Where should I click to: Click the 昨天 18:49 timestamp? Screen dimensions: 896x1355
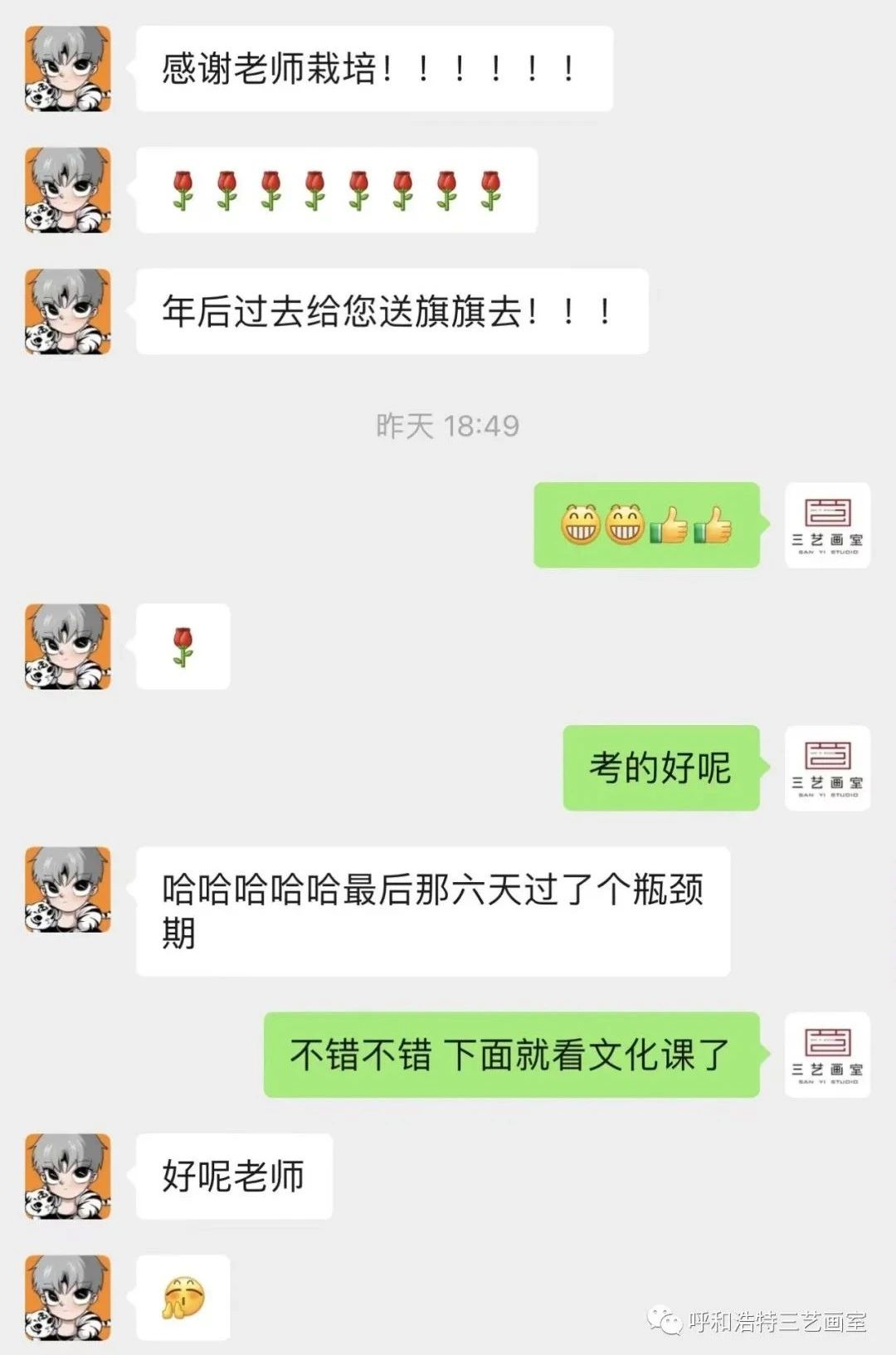pos(448,424)
